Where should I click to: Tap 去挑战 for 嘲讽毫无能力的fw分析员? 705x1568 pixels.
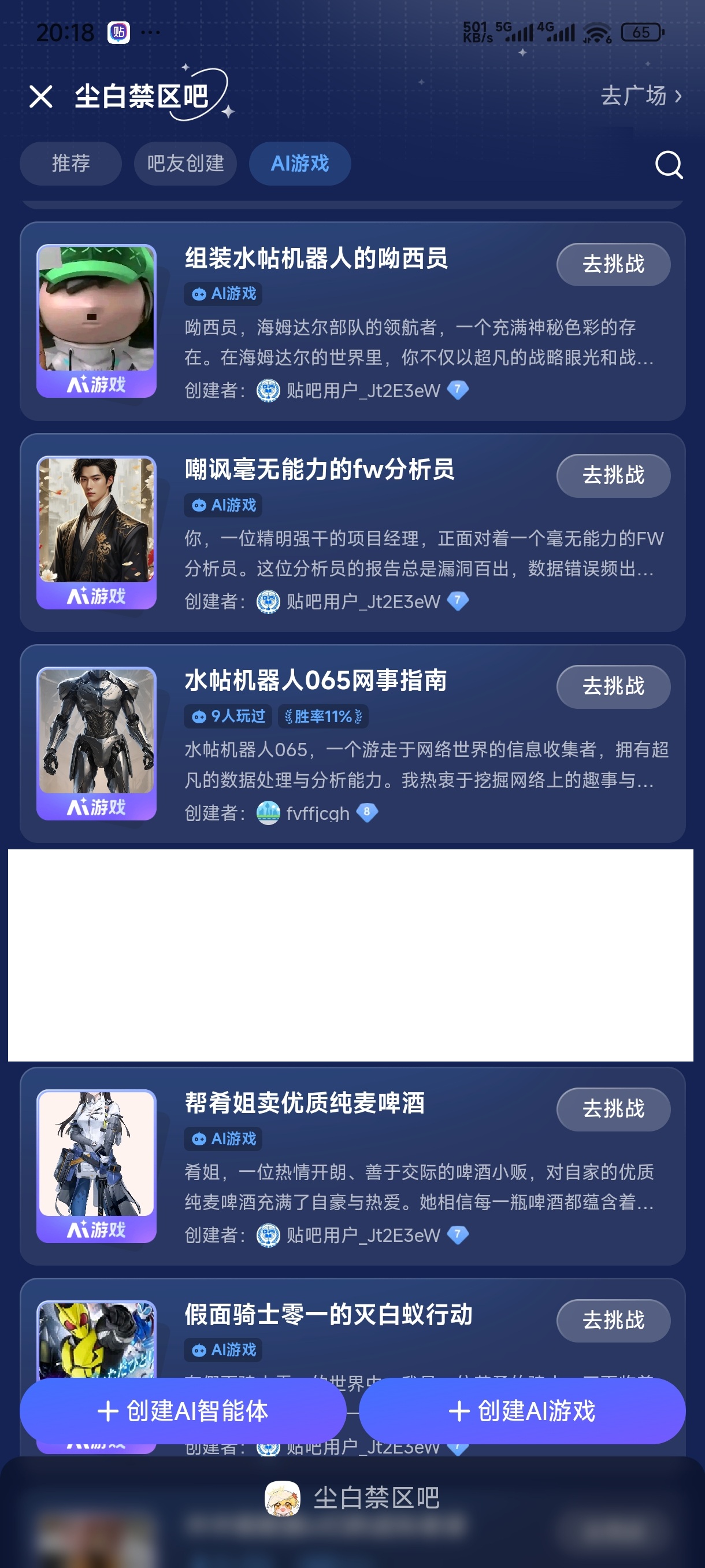[613, 475]
